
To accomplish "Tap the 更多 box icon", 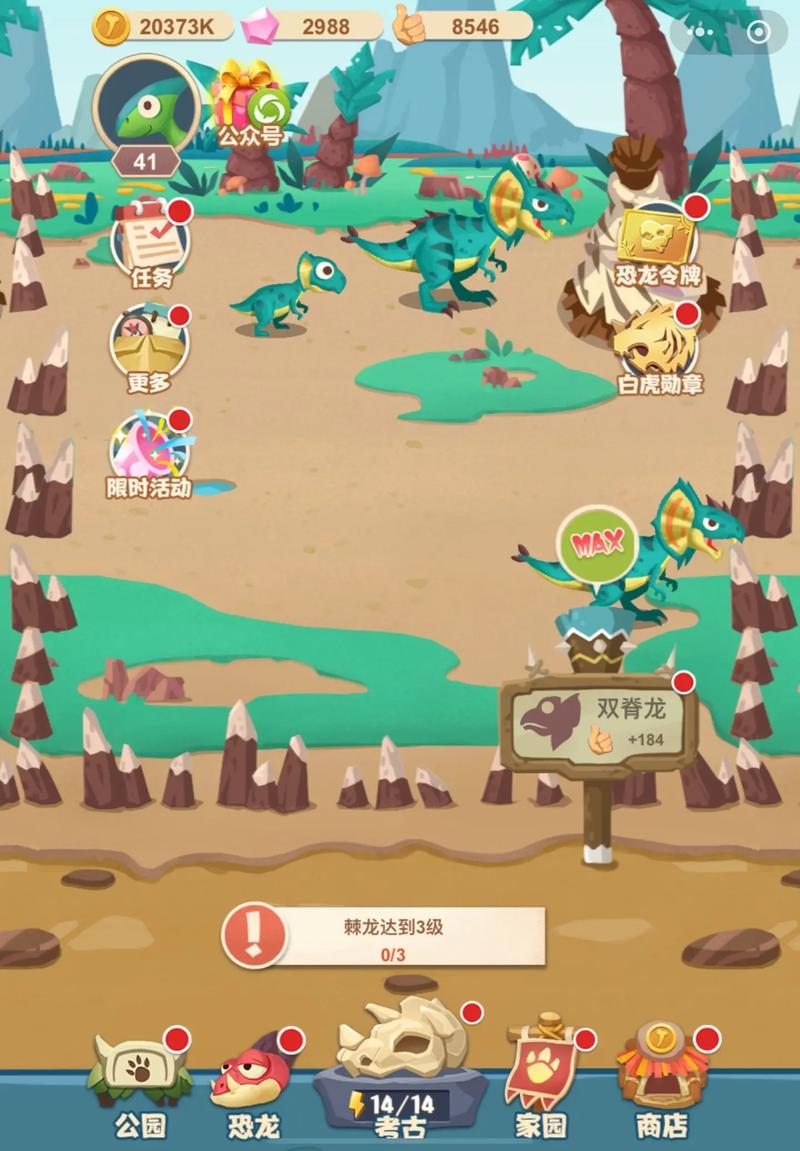I will click(x=148, y=349).
